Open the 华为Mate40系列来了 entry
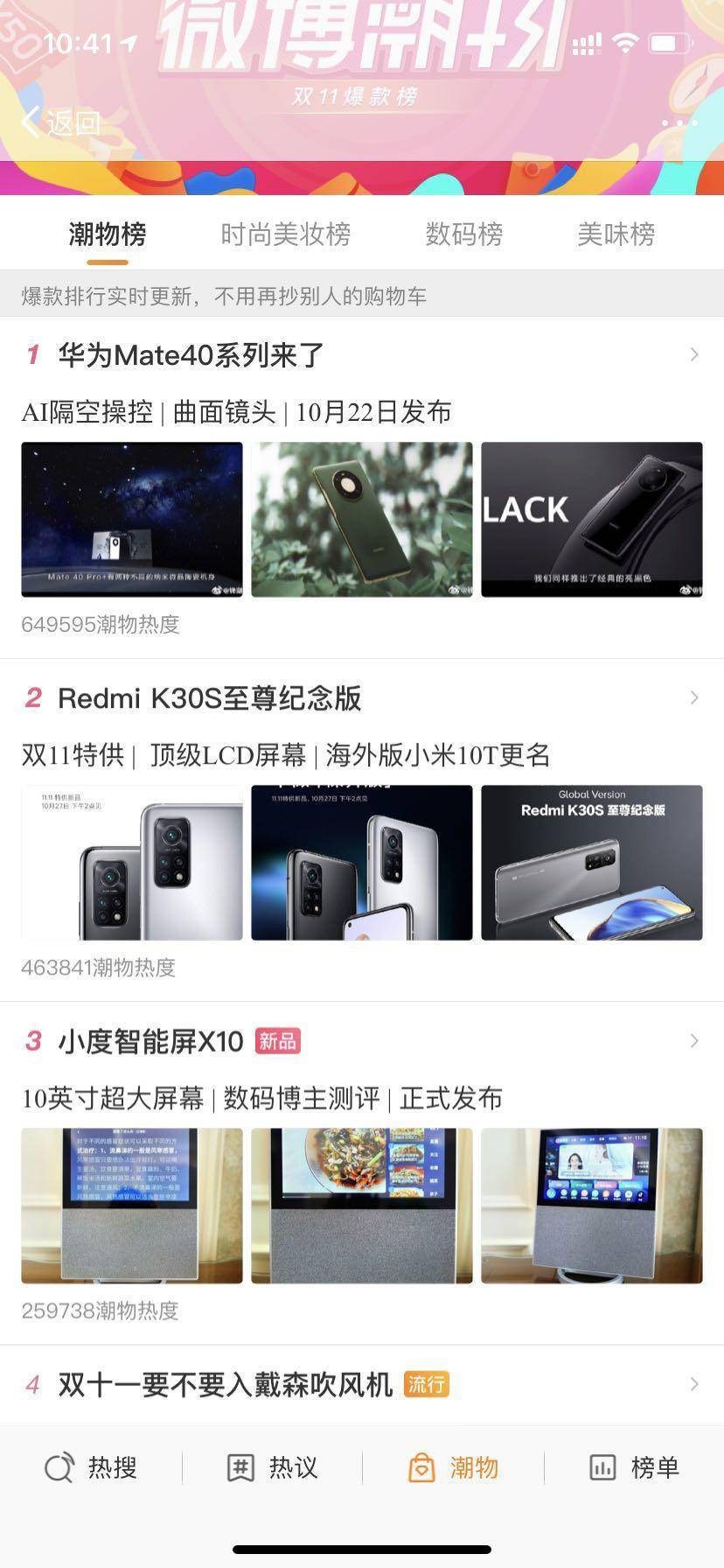Screen dimensions: 724x1568 (191, 355)
